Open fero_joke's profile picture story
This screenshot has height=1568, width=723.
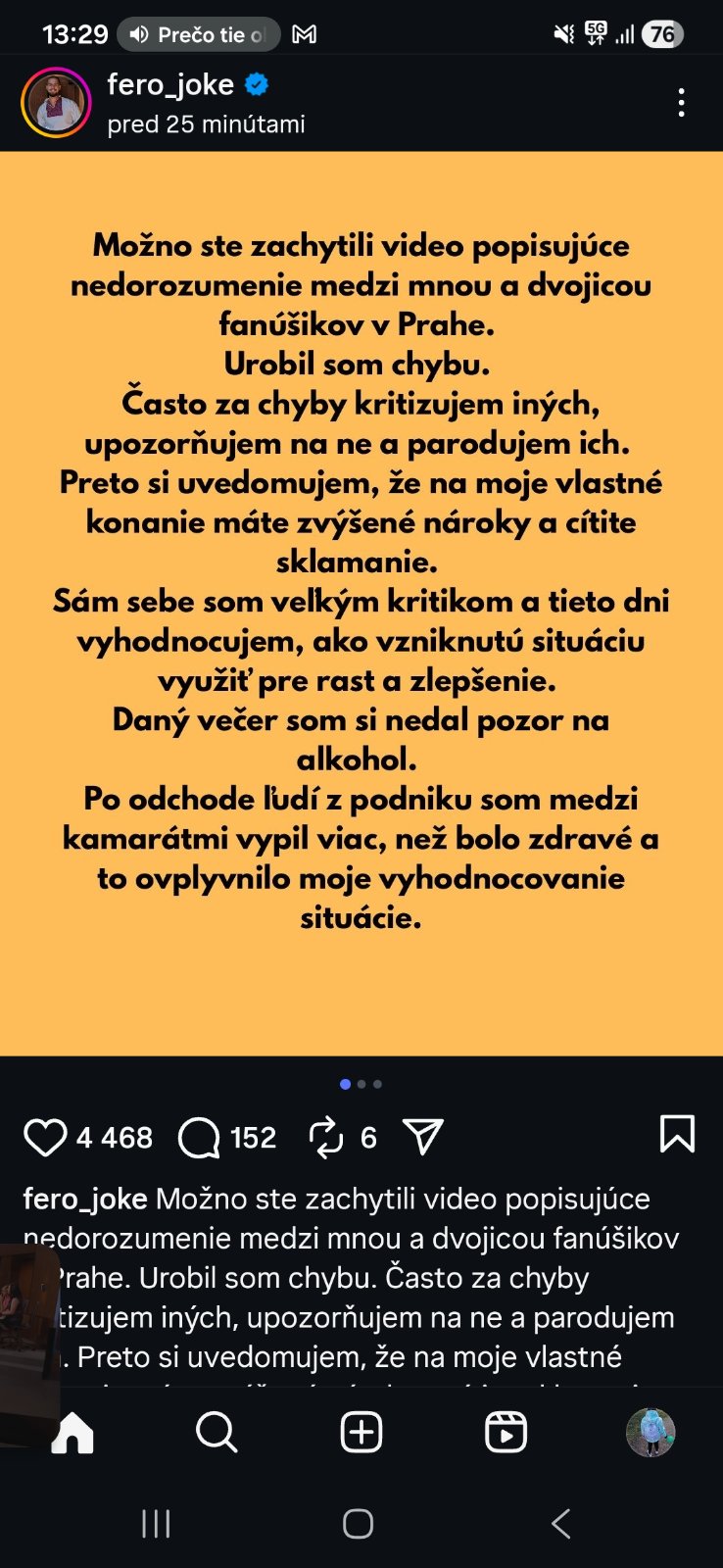click(x=56, y=103)
